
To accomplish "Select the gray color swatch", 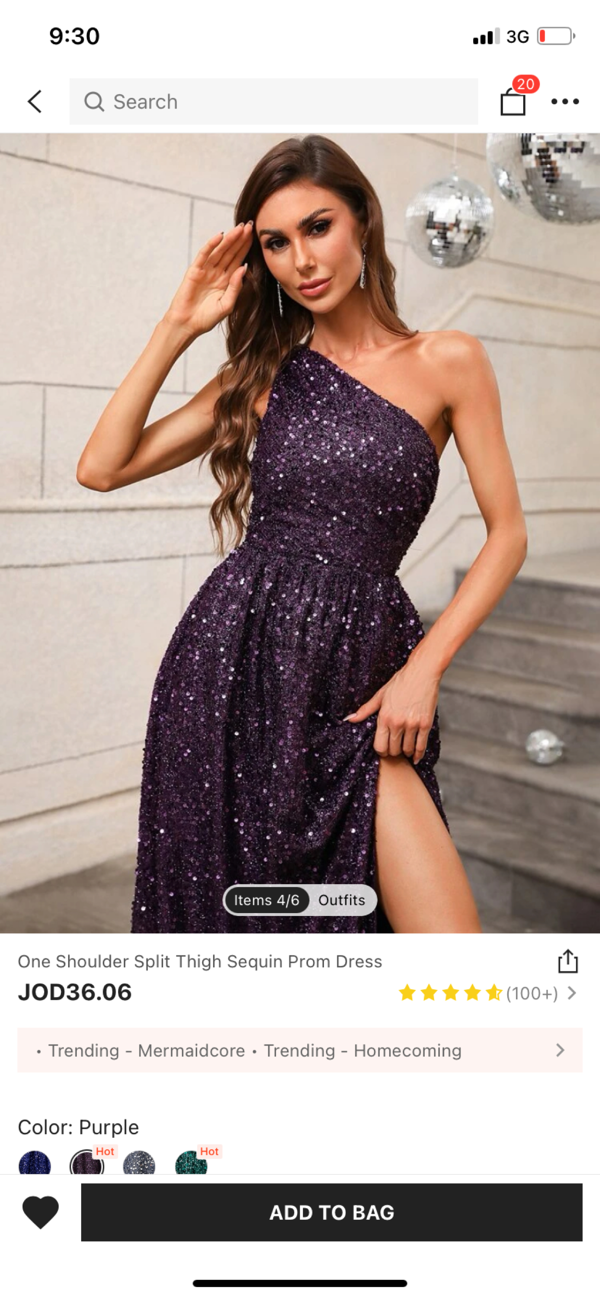I will pos(139,1163).
